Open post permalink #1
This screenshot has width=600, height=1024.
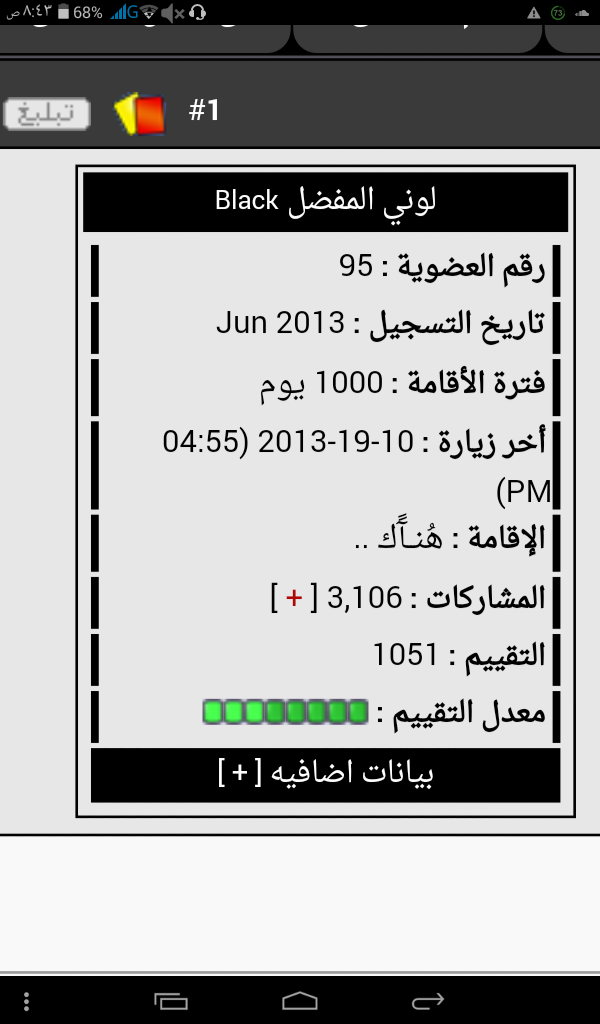[204, 110]
